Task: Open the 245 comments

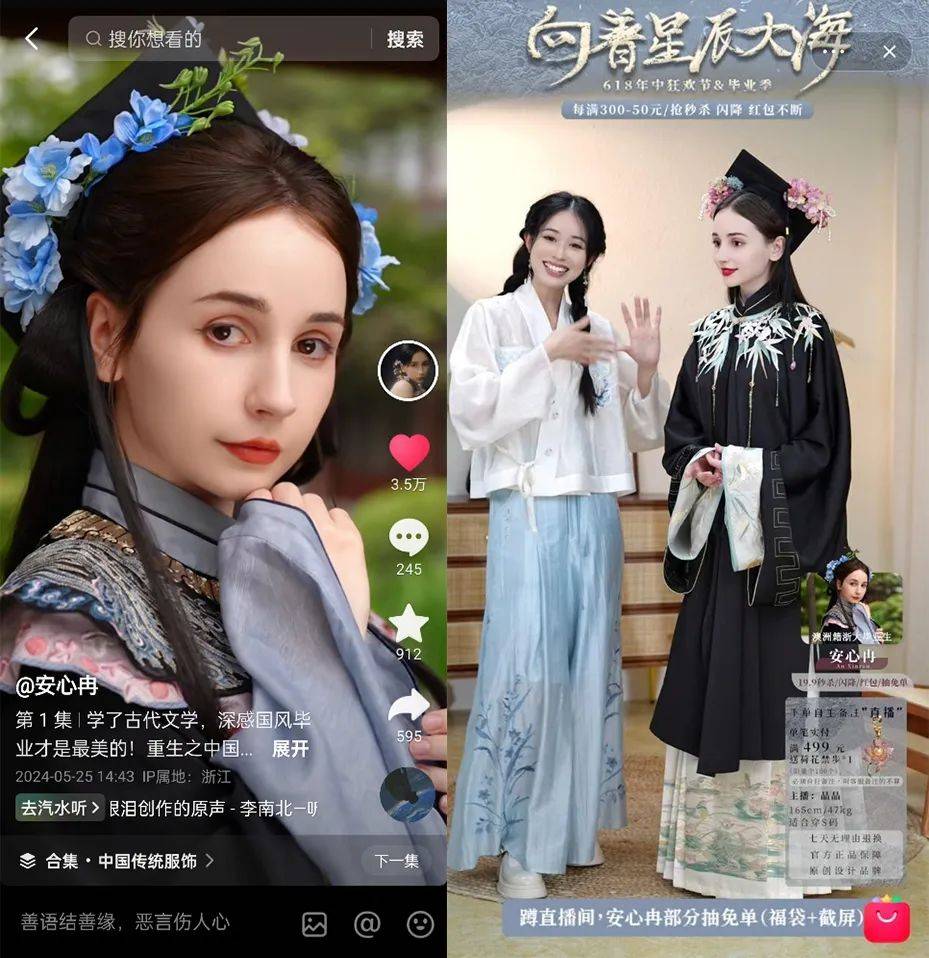Action: tap(408, 538)
